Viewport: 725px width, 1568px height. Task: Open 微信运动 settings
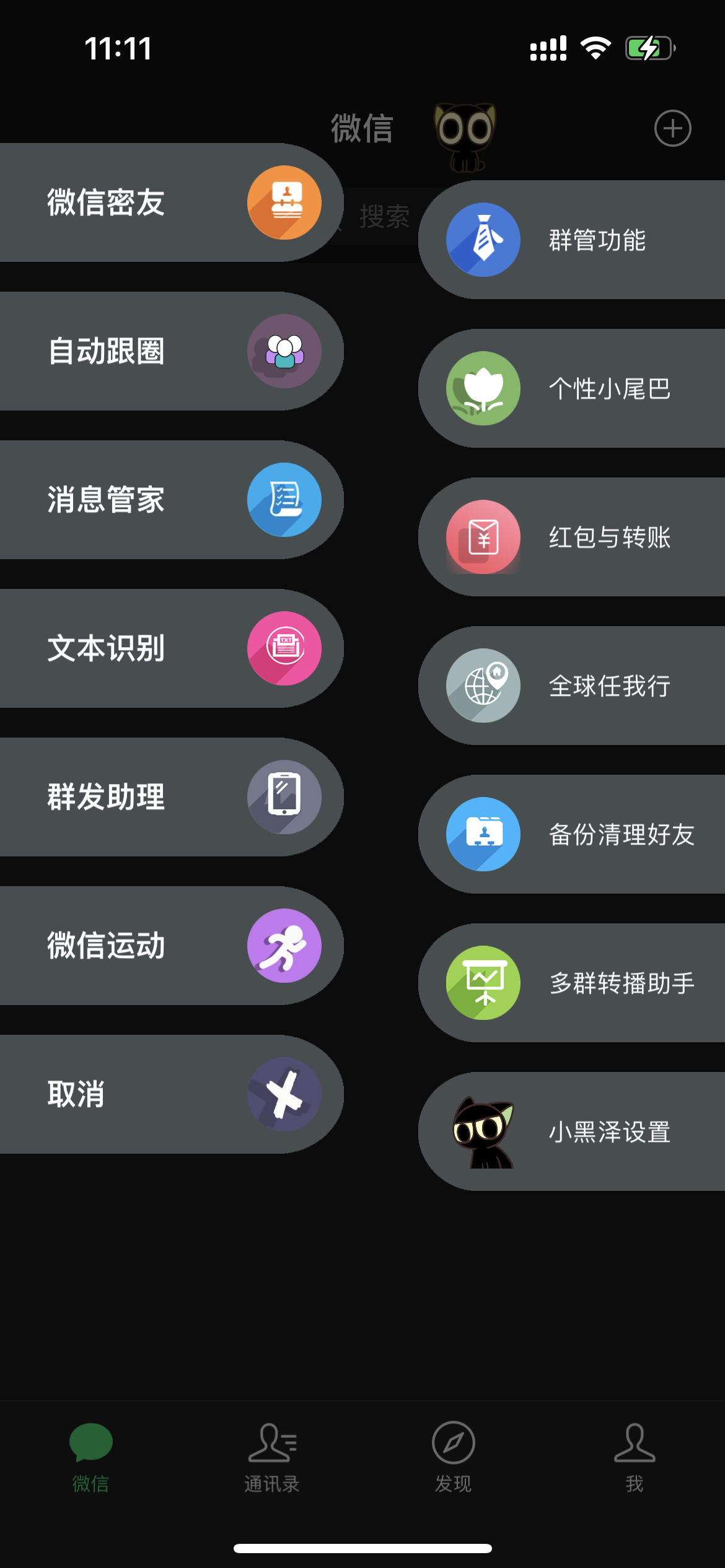pos(167,946)
